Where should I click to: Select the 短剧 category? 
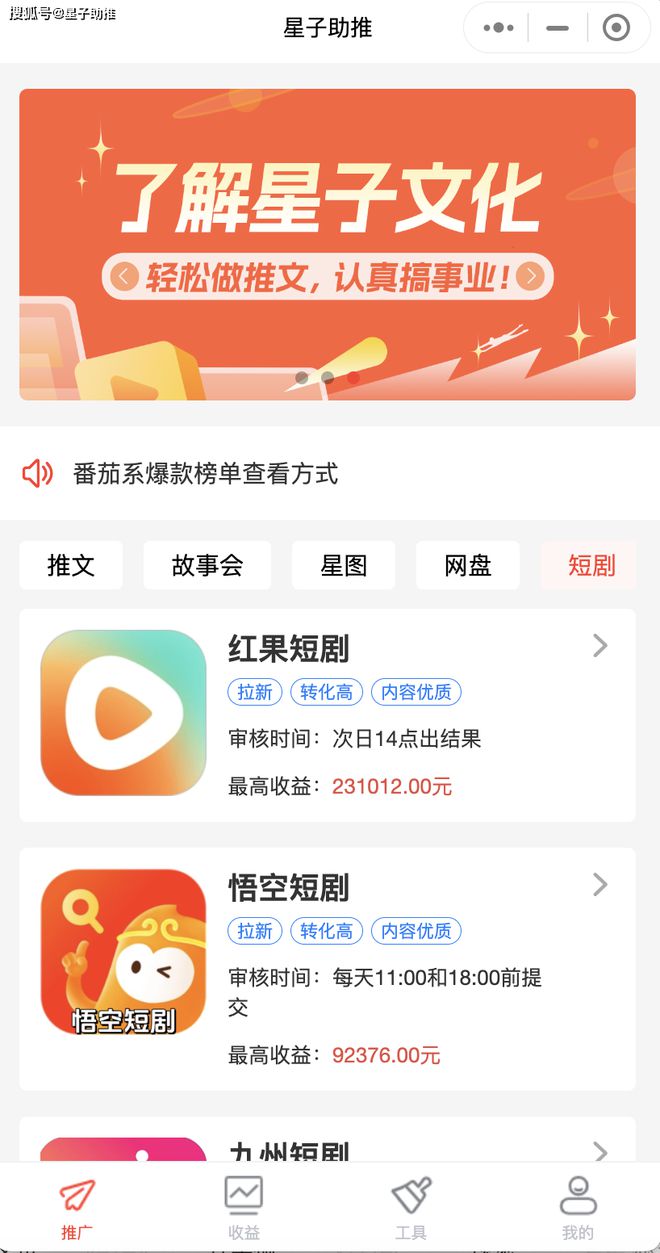click(x=590, y=565)
